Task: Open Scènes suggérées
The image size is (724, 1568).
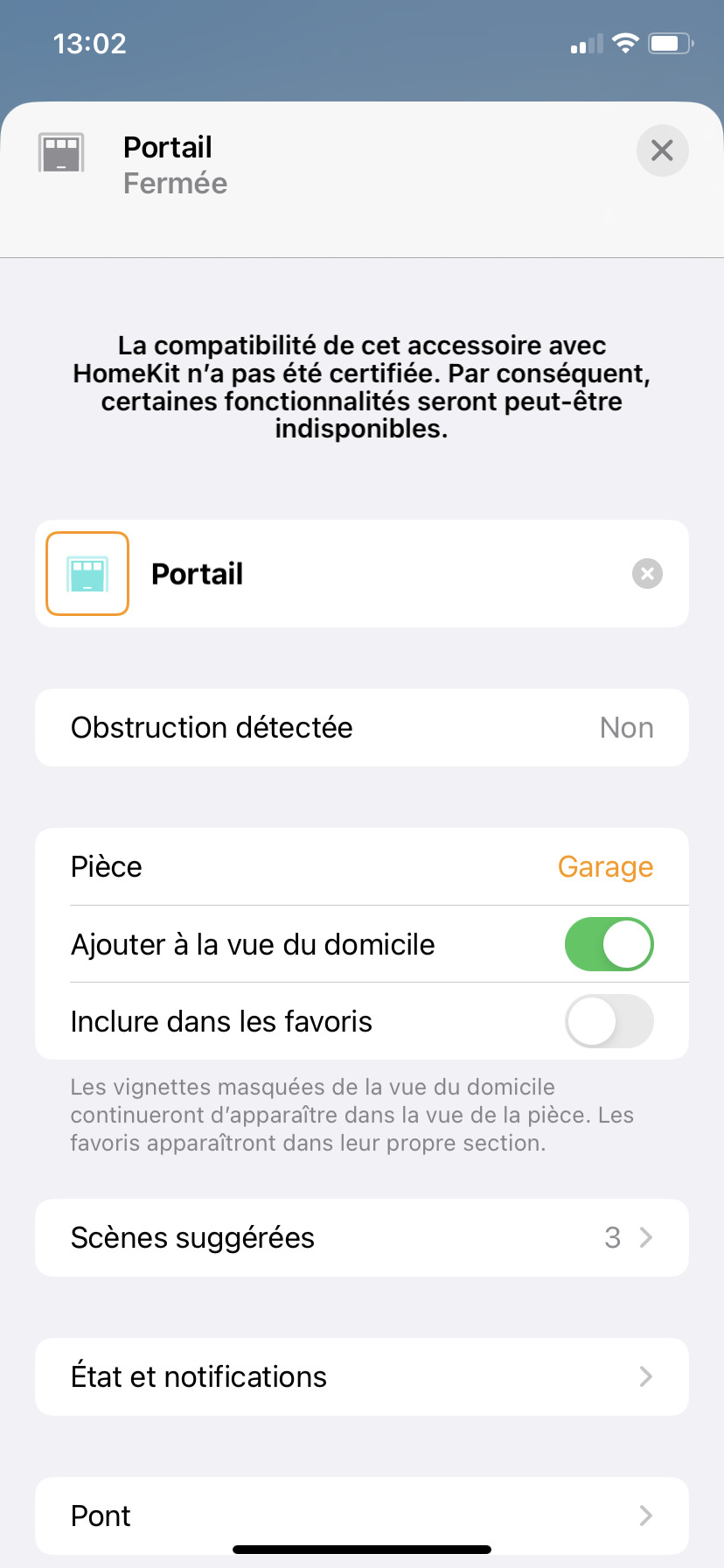Action: click(362, 1237)
